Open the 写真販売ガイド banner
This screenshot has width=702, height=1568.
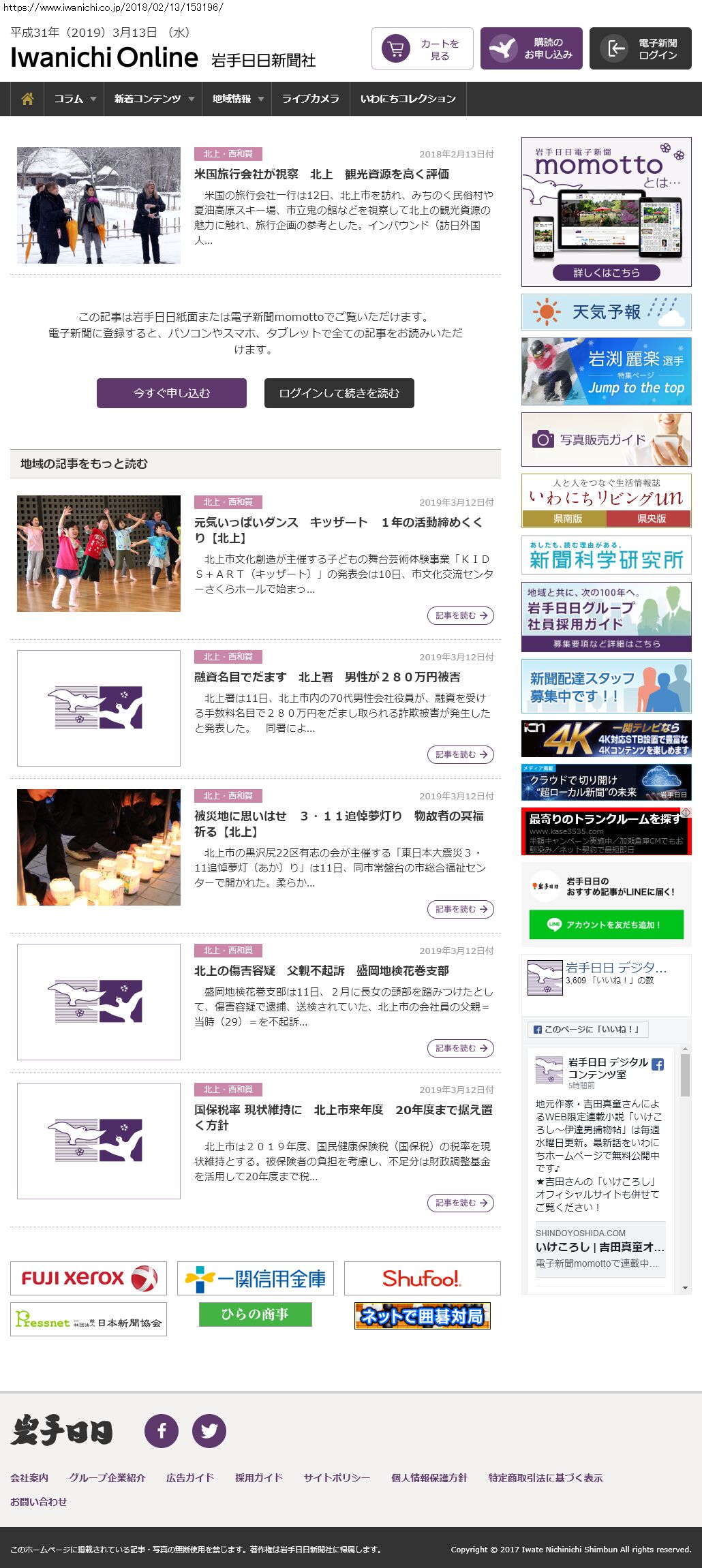point(606,440)
